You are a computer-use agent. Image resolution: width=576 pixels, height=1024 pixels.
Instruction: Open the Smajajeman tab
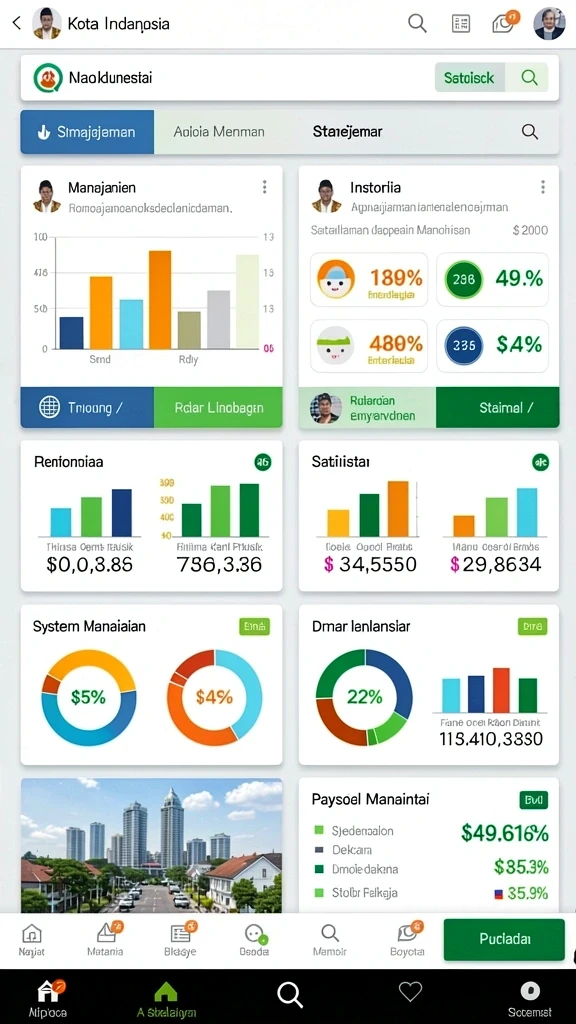[x=88, y=132]
